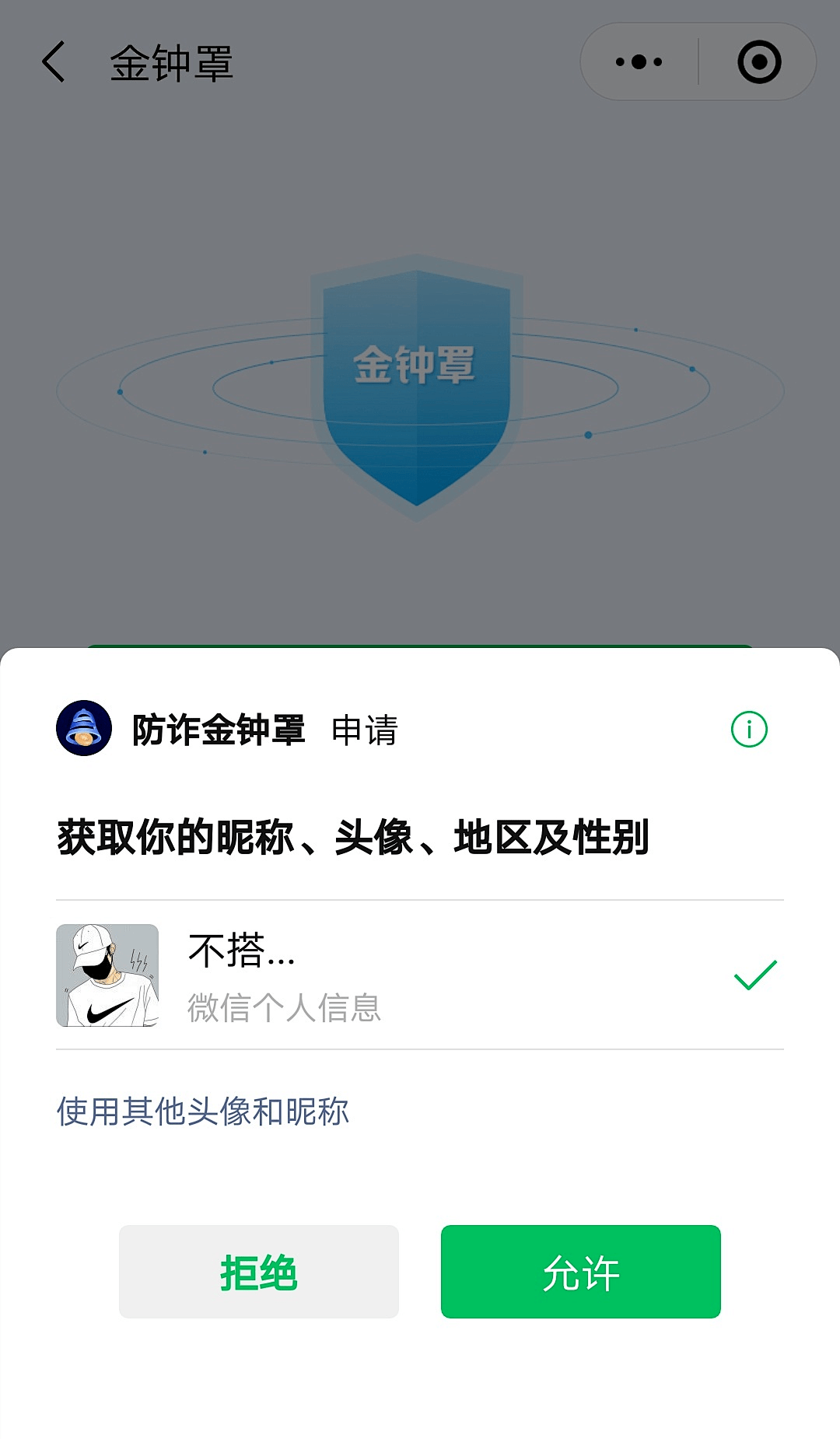840x1439 pixels.
Task: Tap 申请 label to view request details
Action: [x=364, y=731]
